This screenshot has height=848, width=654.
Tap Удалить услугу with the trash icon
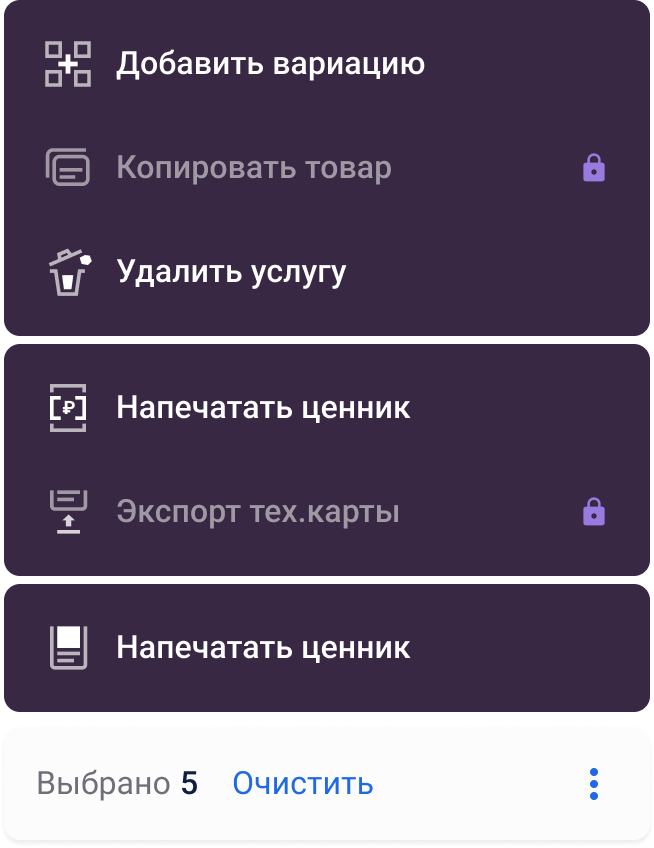[231, 272]
